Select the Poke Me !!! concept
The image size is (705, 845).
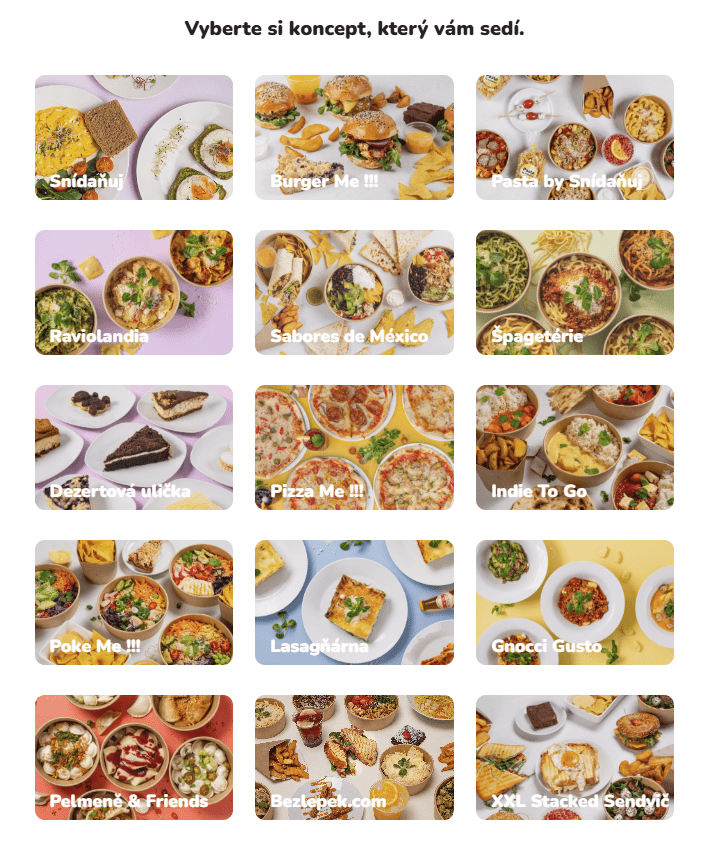point(134,603)
